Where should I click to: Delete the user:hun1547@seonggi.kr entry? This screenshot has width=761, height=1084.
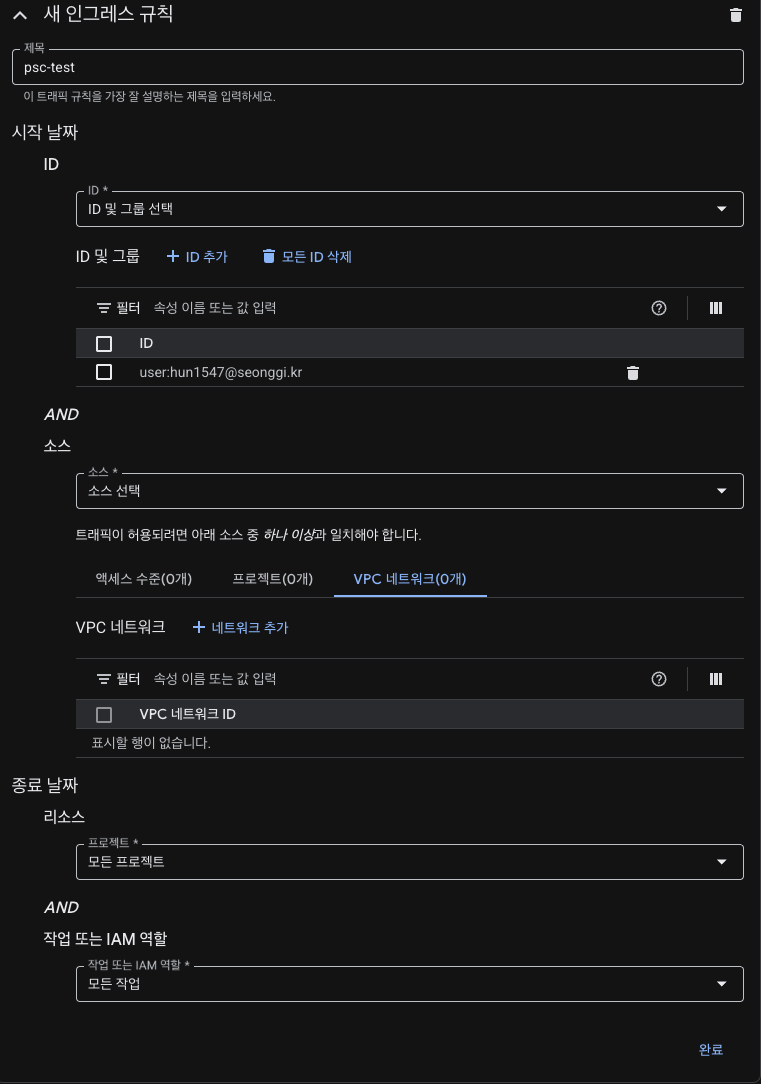point(632,373)
